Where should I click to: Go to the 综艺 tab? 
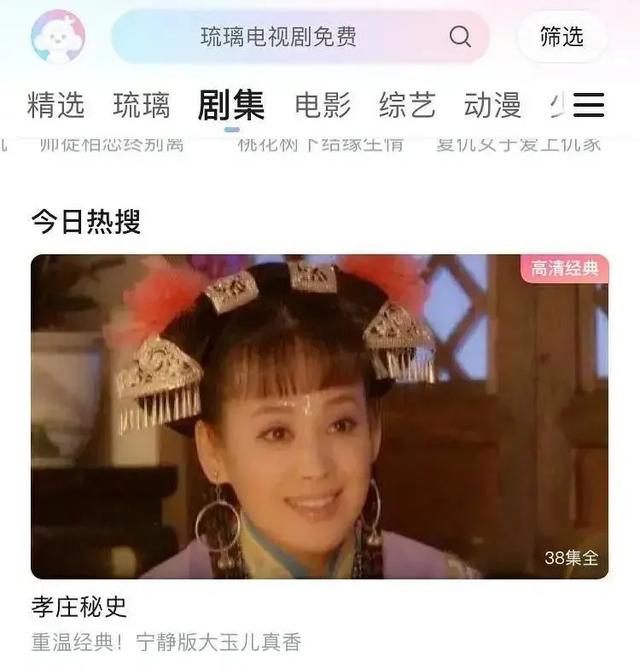point(407,104)
